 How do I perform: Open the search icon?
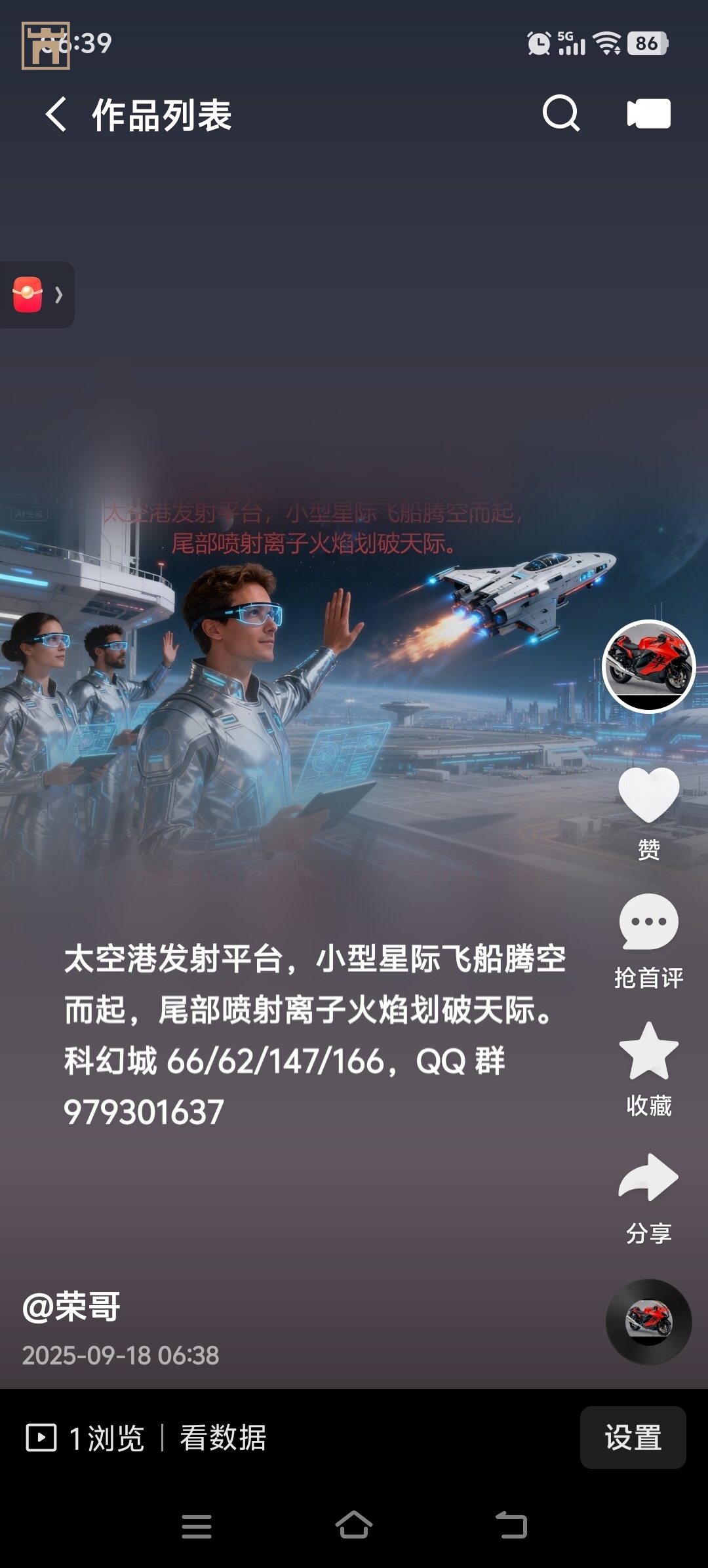[x=561, y=114]
